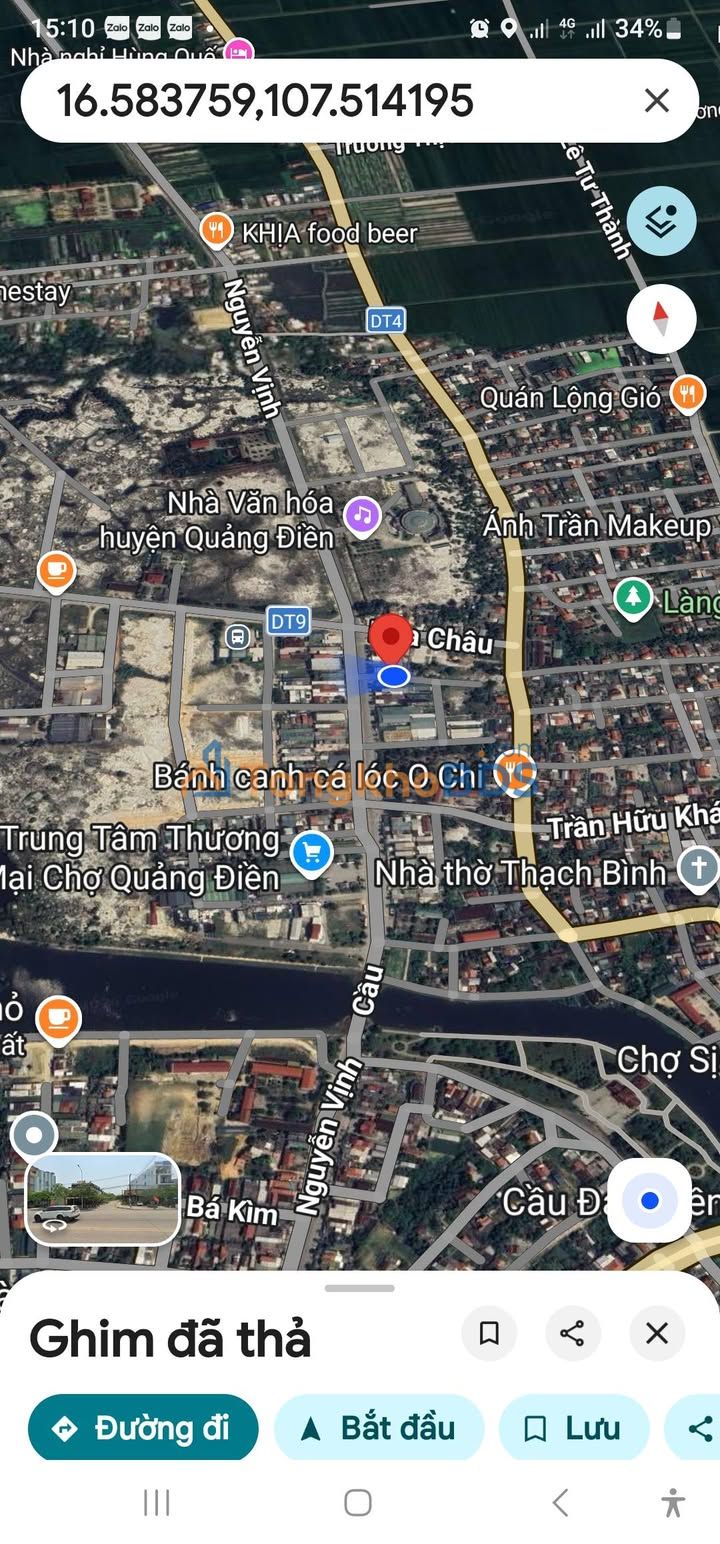Open KHỊA food beer restaurant marker
Image resolution: width=720 pixels, height=1544 pixels.
tap(216, 232)
